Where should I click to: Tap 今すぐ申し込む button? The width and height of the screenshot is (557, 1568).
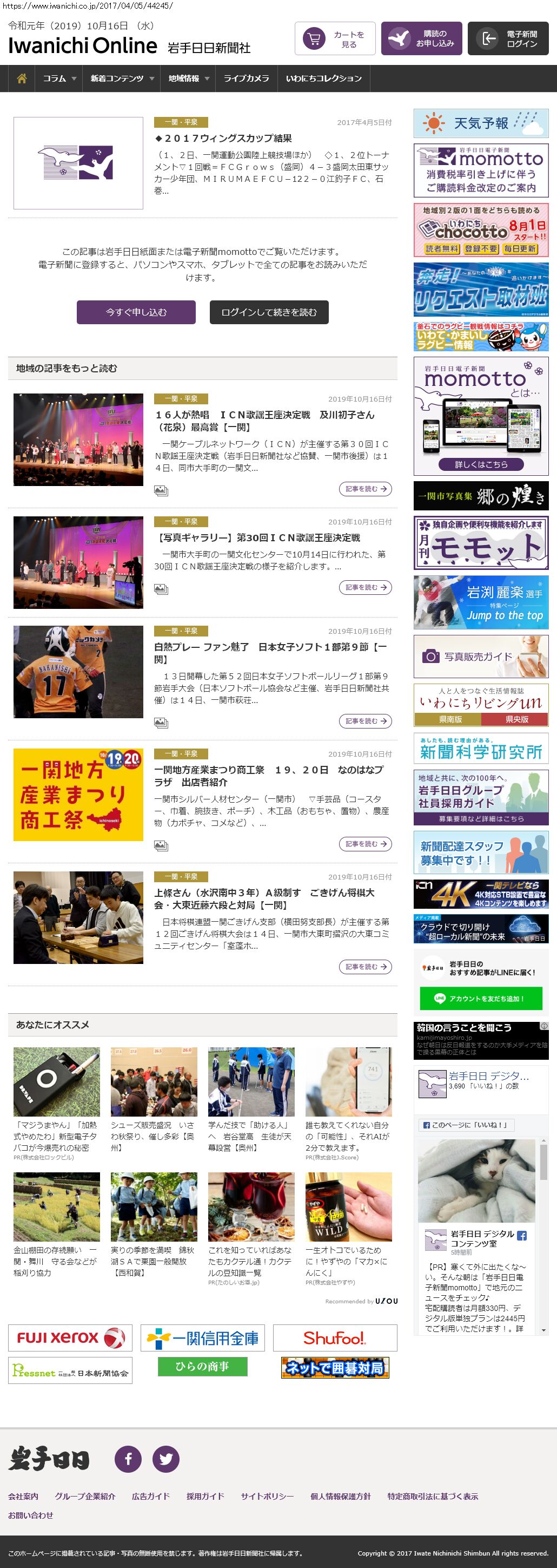pos(136,312)
